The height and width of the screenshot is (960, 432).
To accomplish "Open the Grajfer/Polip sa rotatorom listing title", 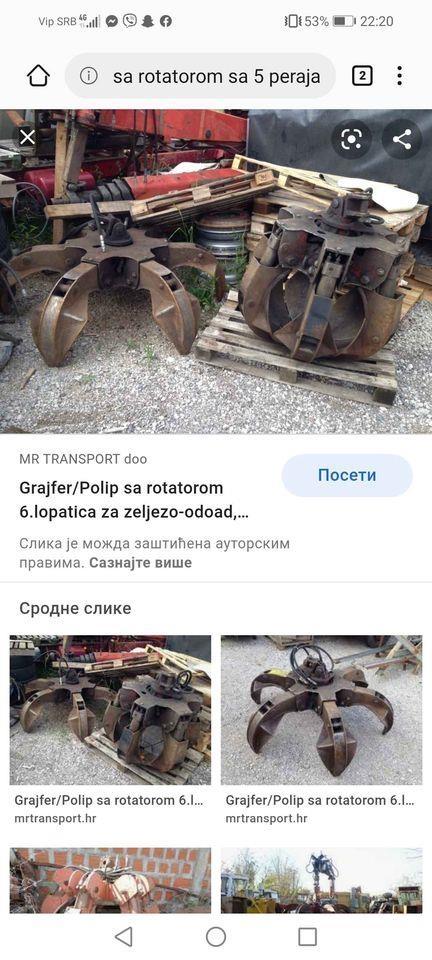I will tap(134, 500).
